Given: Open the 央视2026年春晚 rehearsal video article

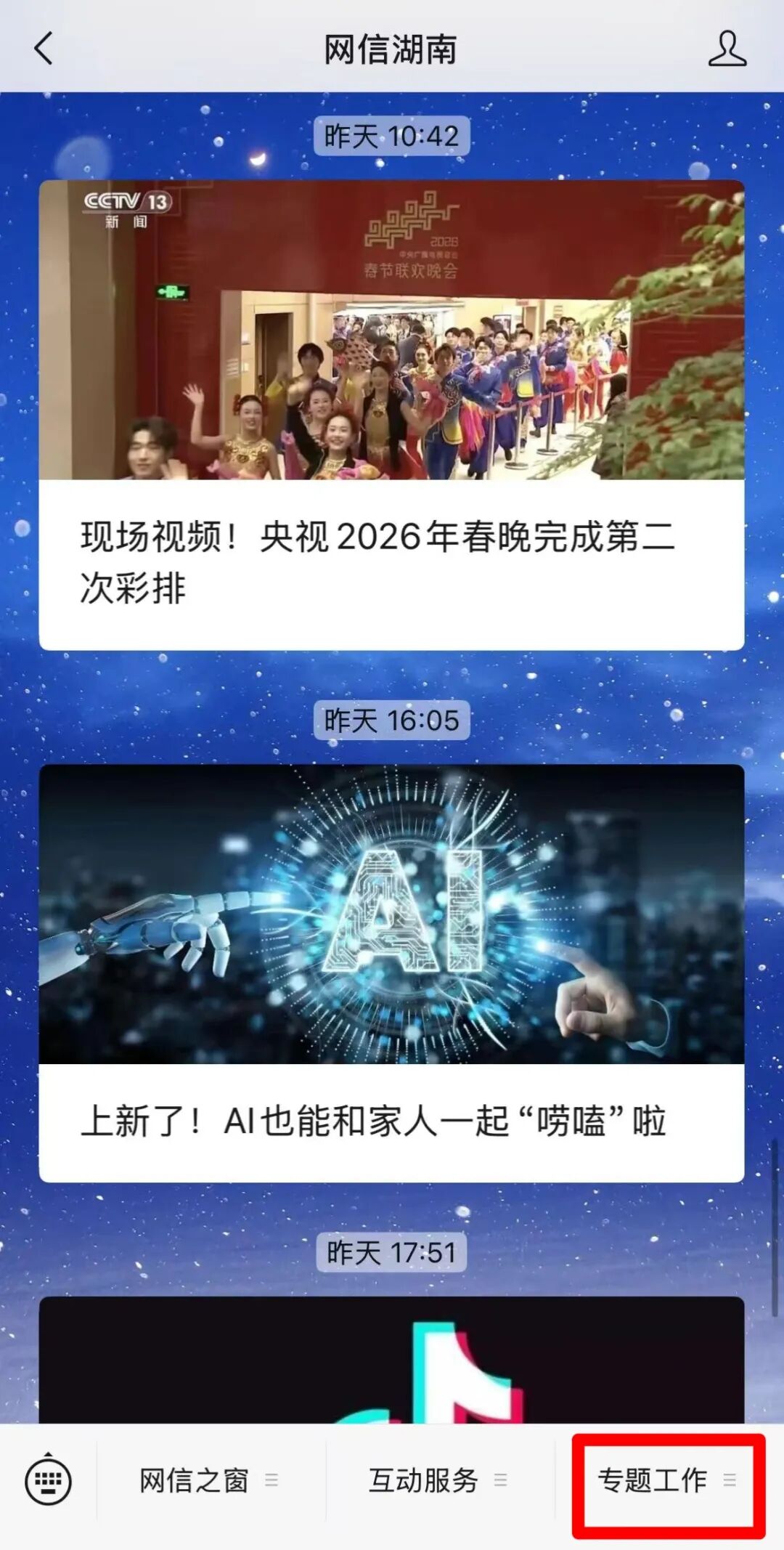Looking at the screenshot, I should pos(391,415).
